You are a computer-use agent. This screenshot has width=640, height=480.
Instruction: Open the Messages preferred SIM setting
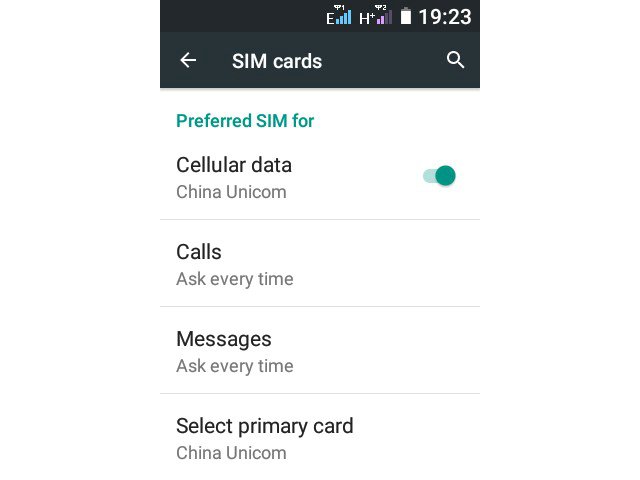coord(319,351)
